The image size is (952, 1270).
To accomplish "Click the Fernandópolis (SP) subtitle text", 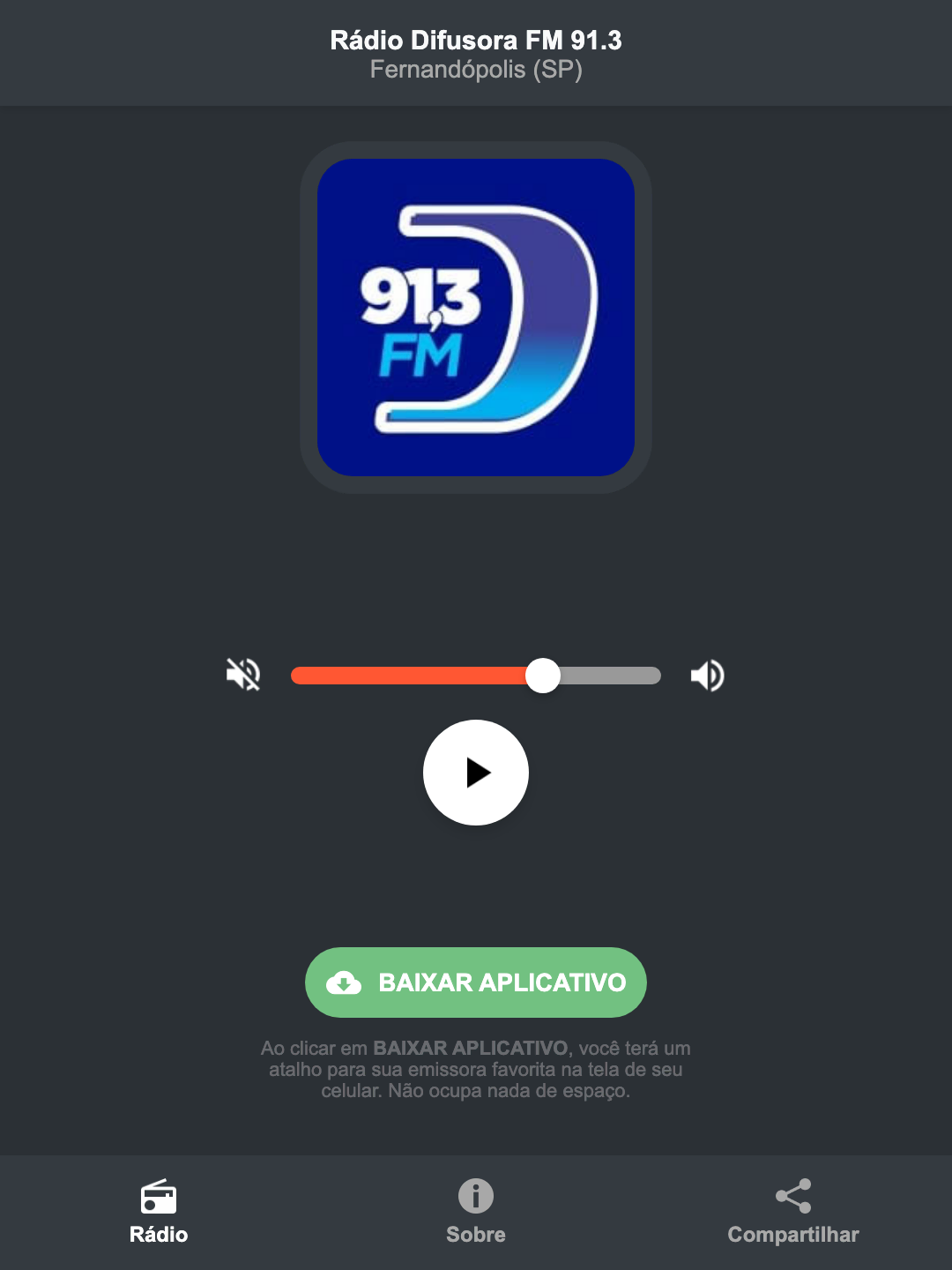I will pos(475,71).
